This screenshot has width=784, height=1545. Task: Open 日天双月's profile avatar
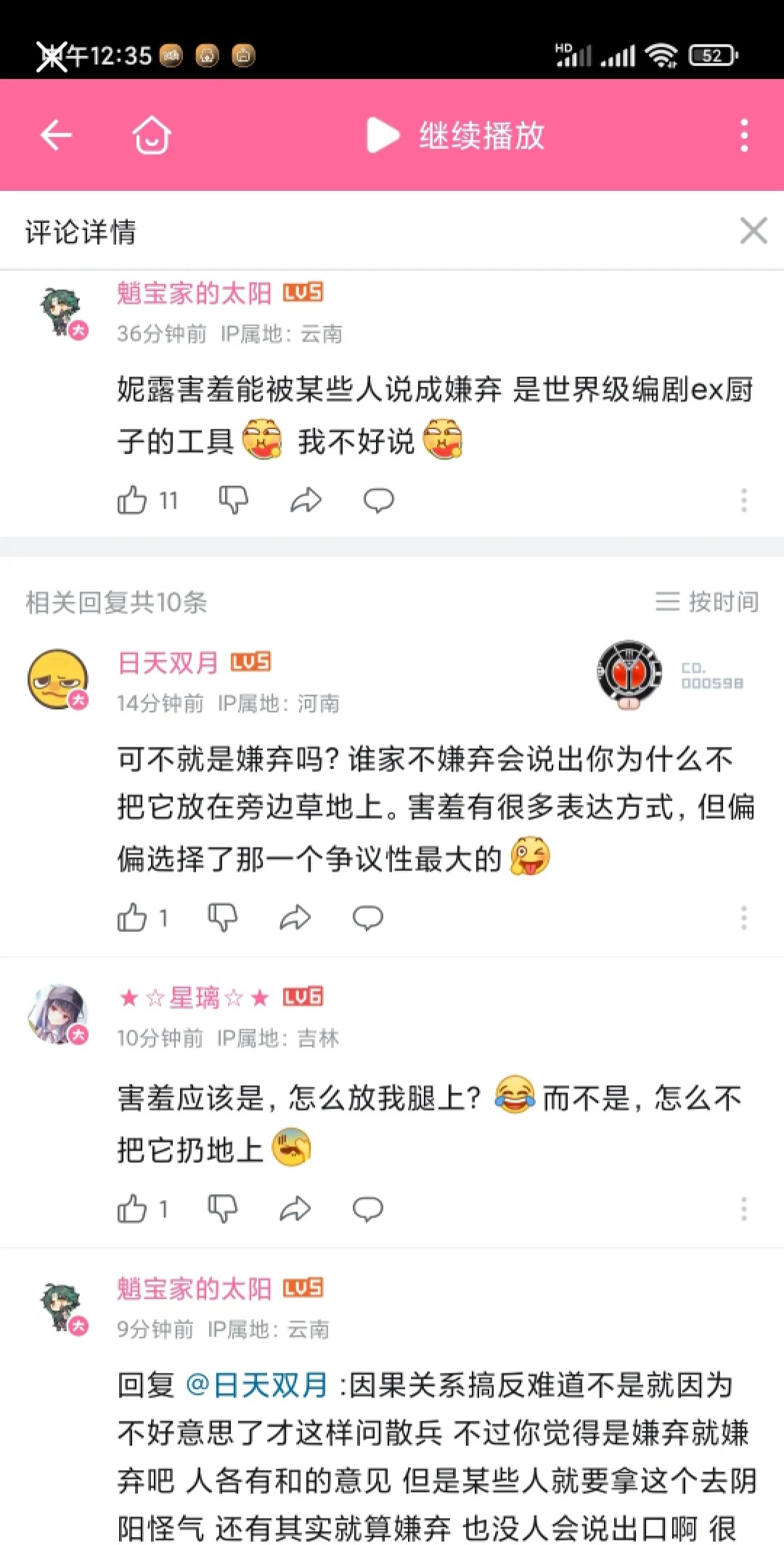(58, 680)
